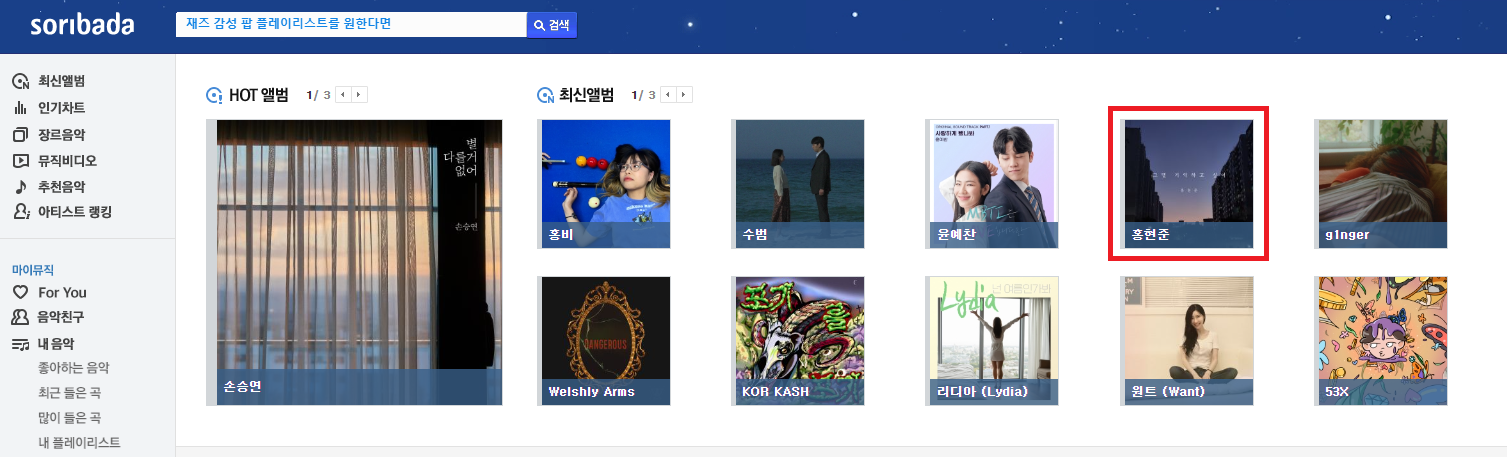Open For You in 마이뮤직
This screenshot has height=457, width=1507.
coord(61,292)
